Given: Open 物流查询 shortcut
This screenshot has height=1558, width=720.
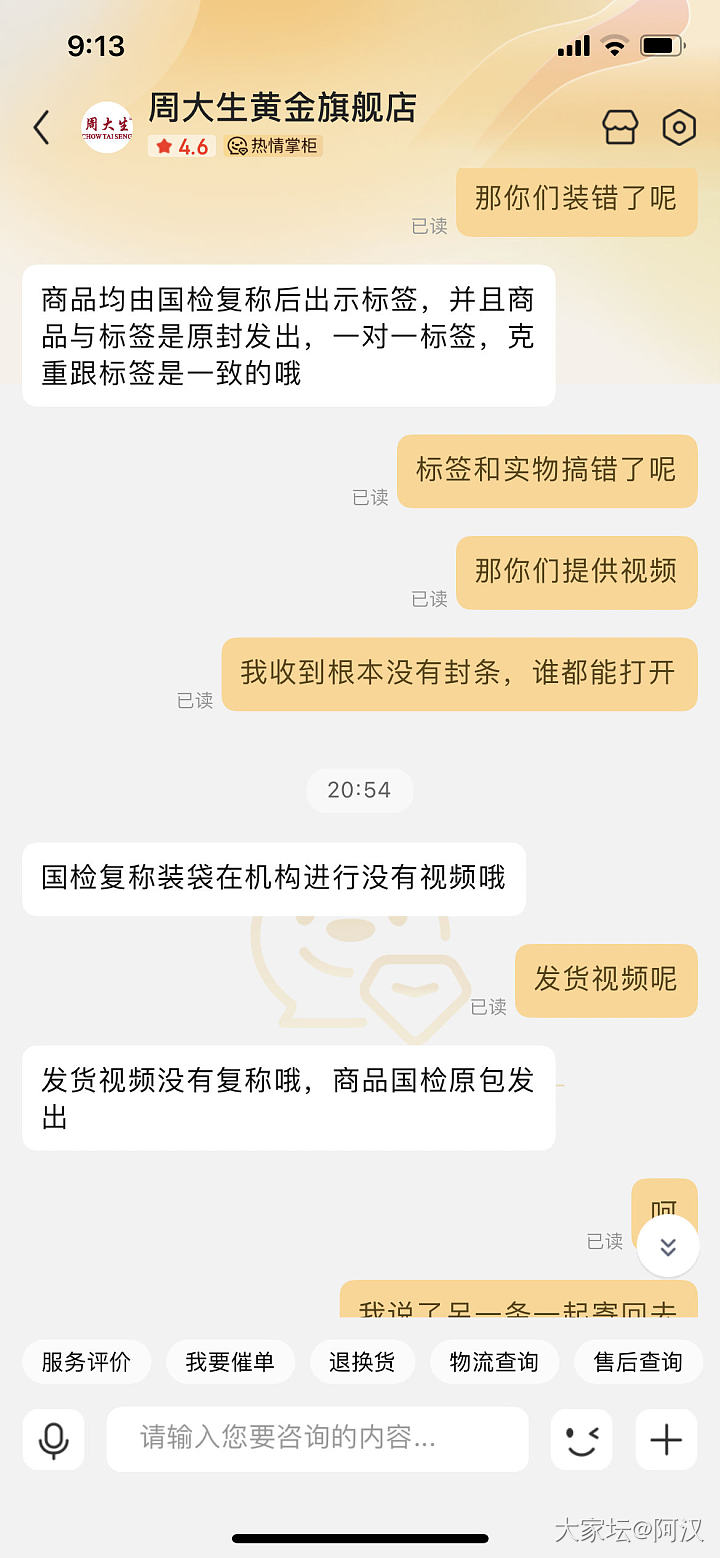Looking at the screenshot, I should (494, 1362).
